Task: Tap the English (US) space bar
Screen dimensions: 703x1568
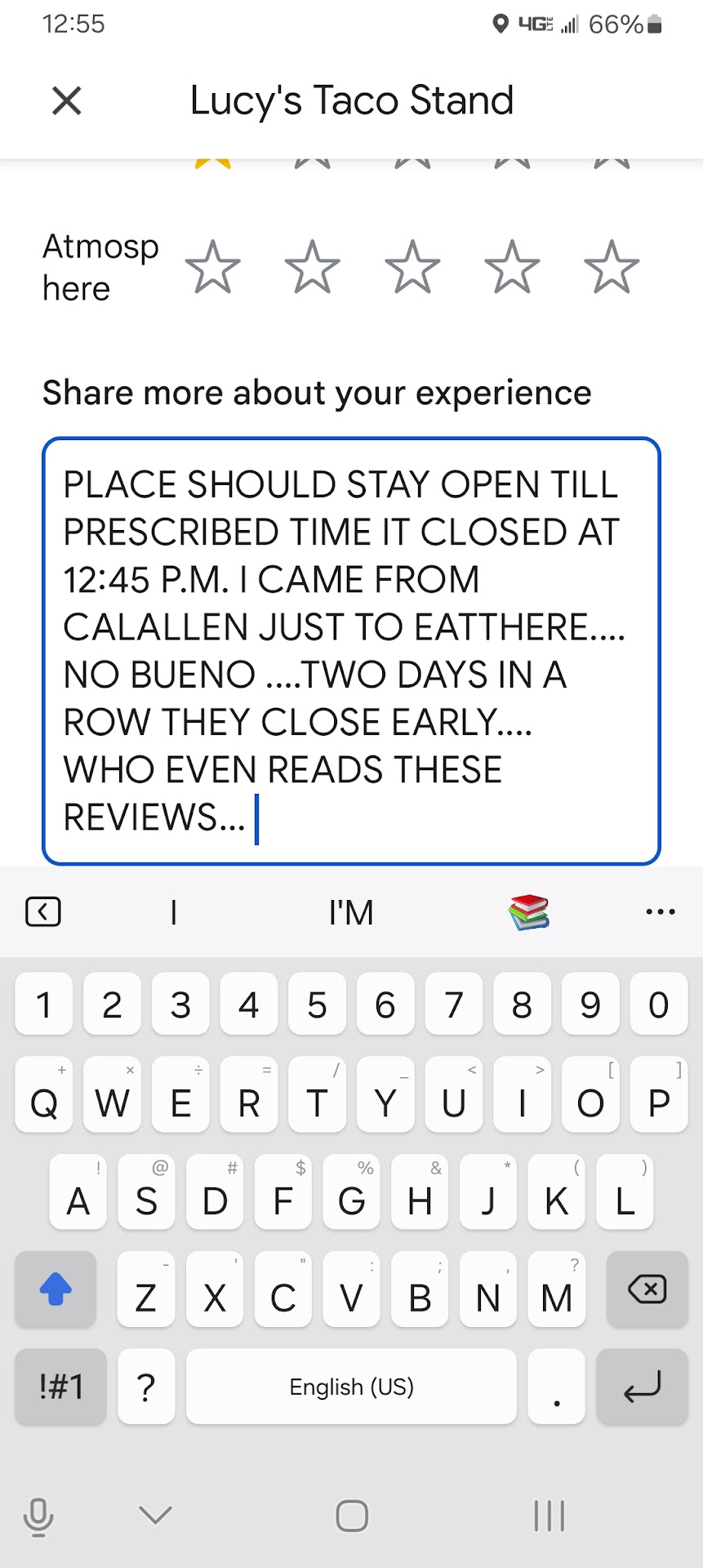Action: 351,1387
